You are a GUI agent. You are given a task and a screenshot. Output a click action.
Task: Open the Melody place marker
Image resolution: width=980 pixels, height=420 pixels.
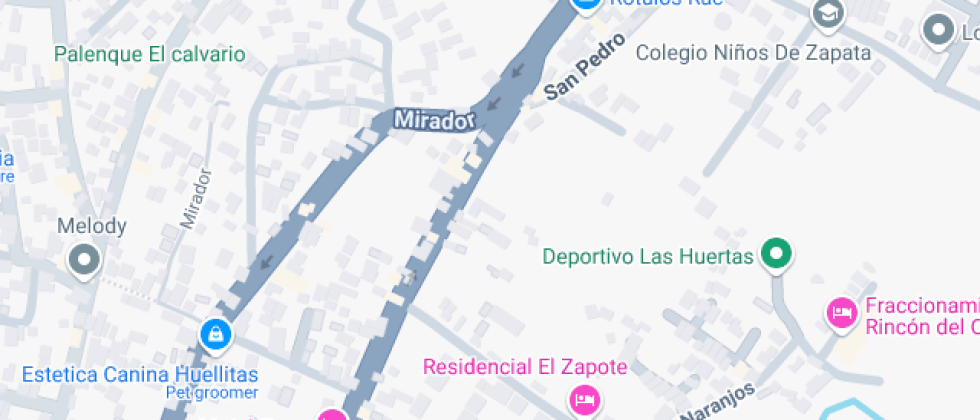tap(84, 260)
